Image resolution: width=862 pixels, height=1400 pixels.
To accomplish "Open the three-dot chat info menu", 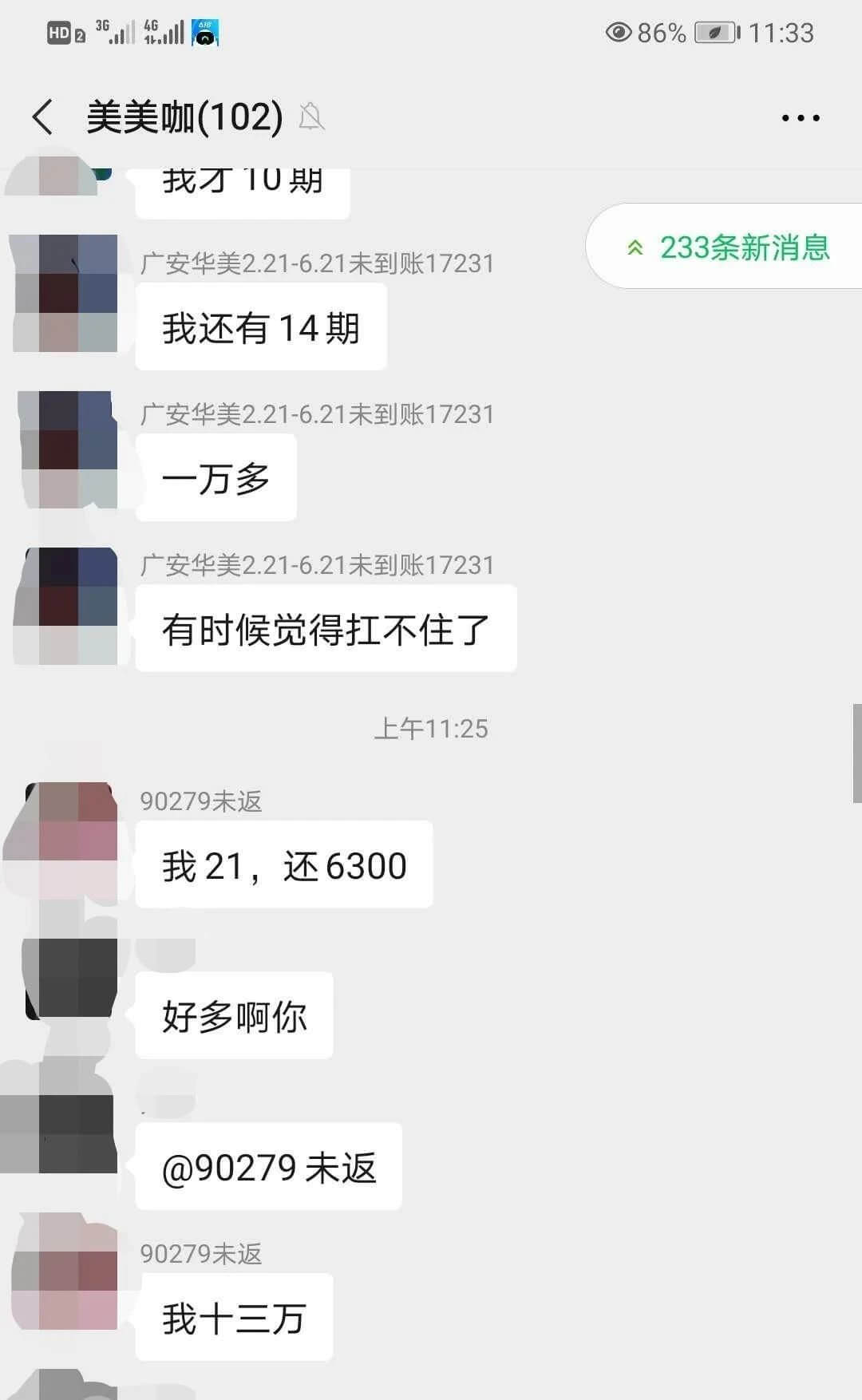I will [x=800, y=118].
